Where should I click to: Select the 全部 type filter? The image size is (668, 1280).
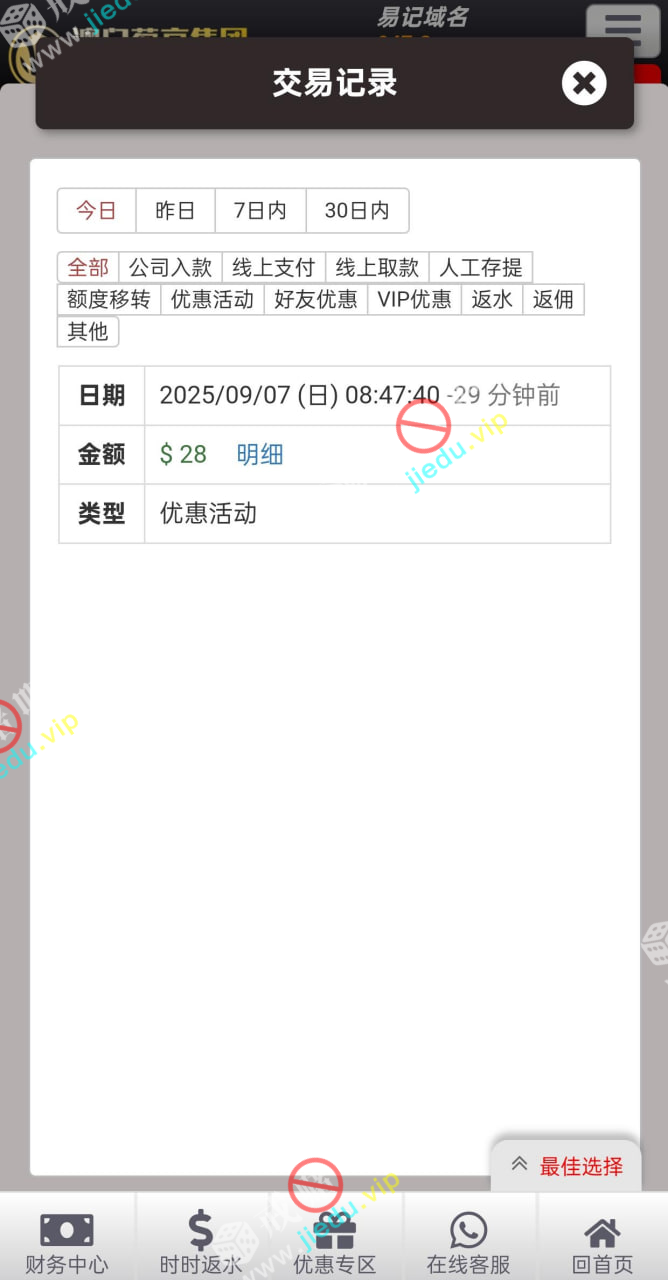[x=88, y=267]
